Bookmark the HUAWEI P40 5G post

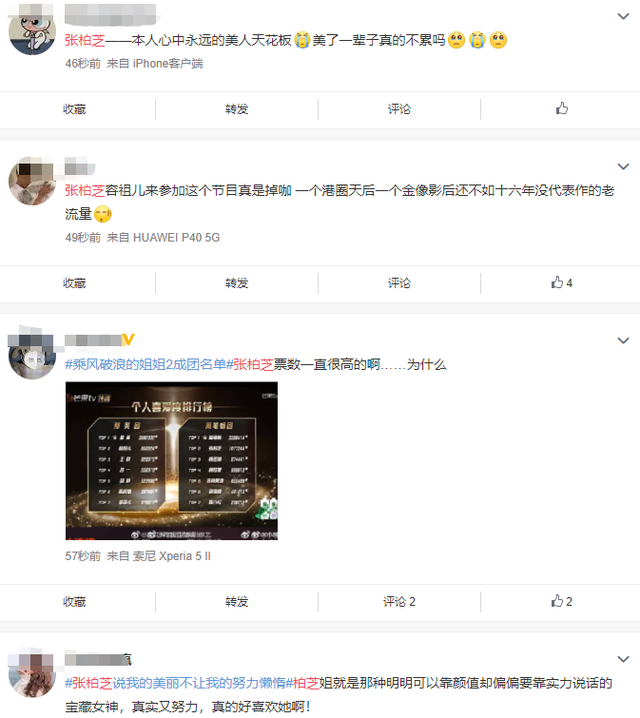tap(75, 283)
